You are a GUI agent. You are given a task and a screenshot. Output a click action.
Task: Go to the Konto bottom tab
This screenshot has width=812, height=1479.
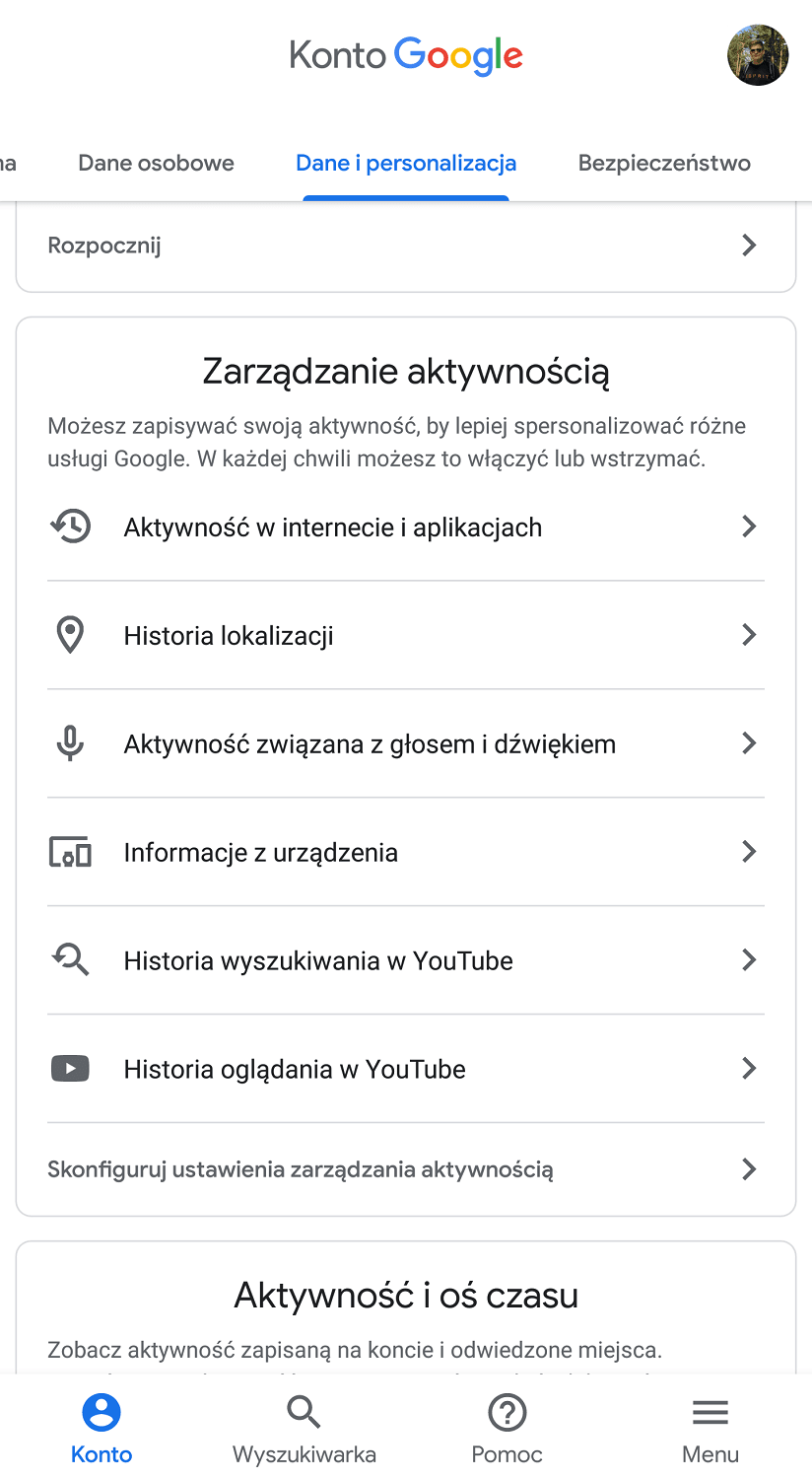click(101, 1428)
